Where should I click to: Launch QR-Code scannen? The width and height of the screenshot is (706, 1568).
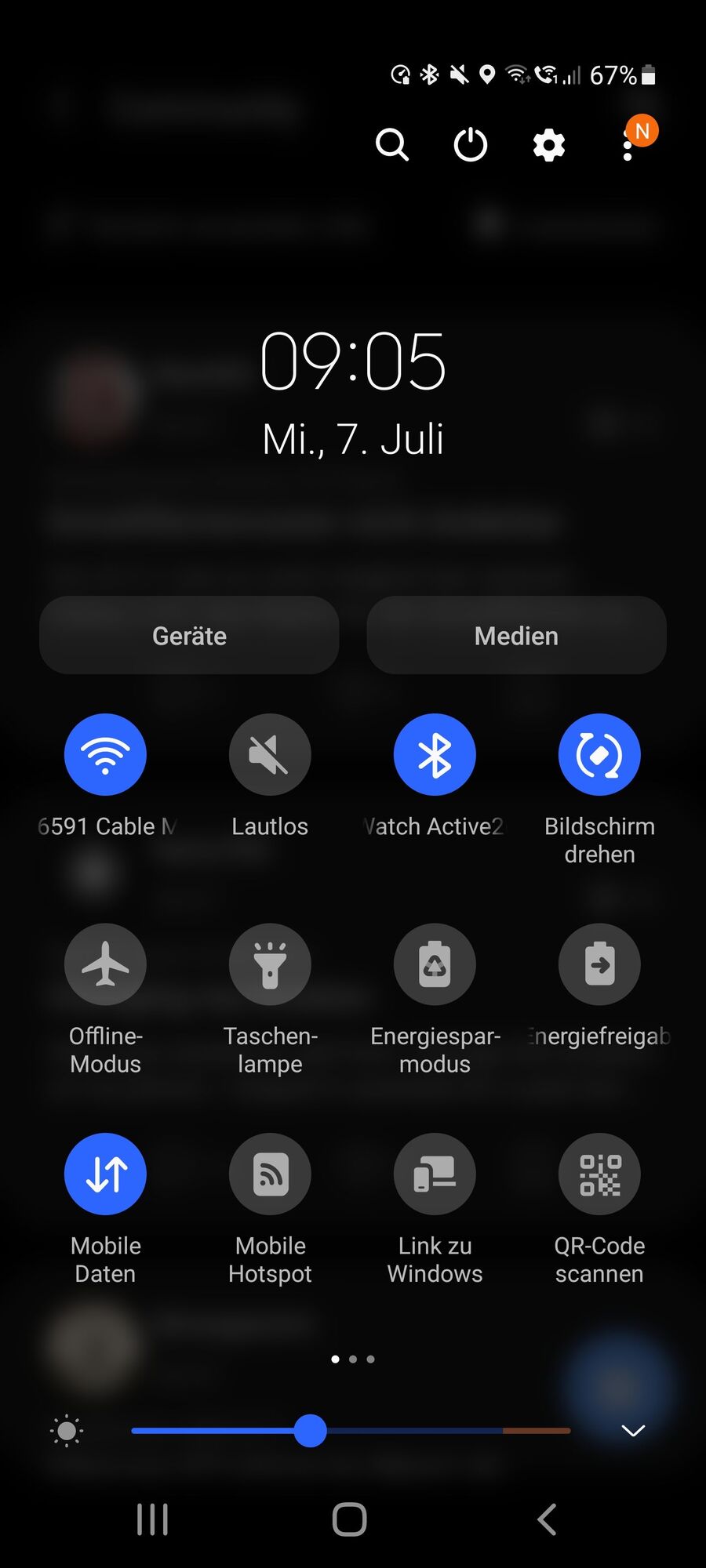[599, 1174]
